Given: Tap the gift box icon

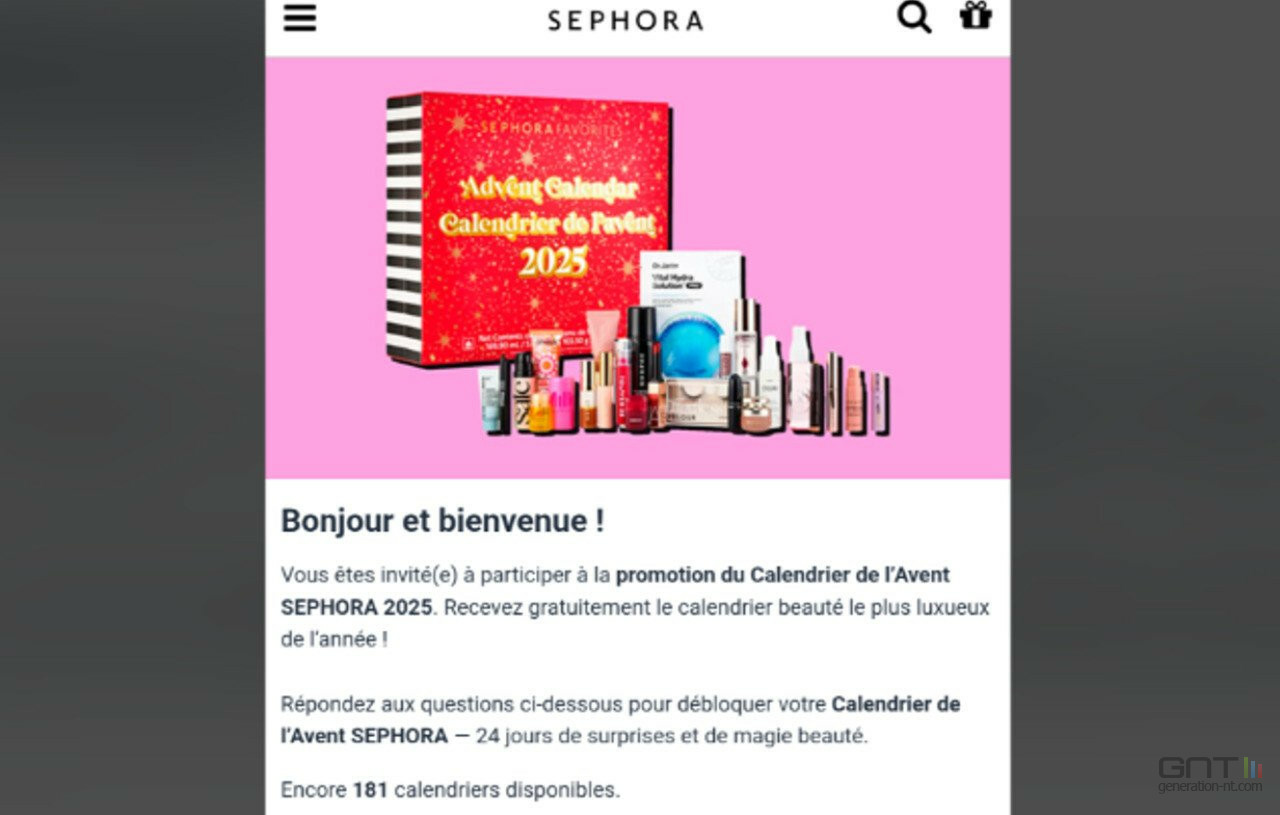Looking at the screenshot, I should pos(975,16).
